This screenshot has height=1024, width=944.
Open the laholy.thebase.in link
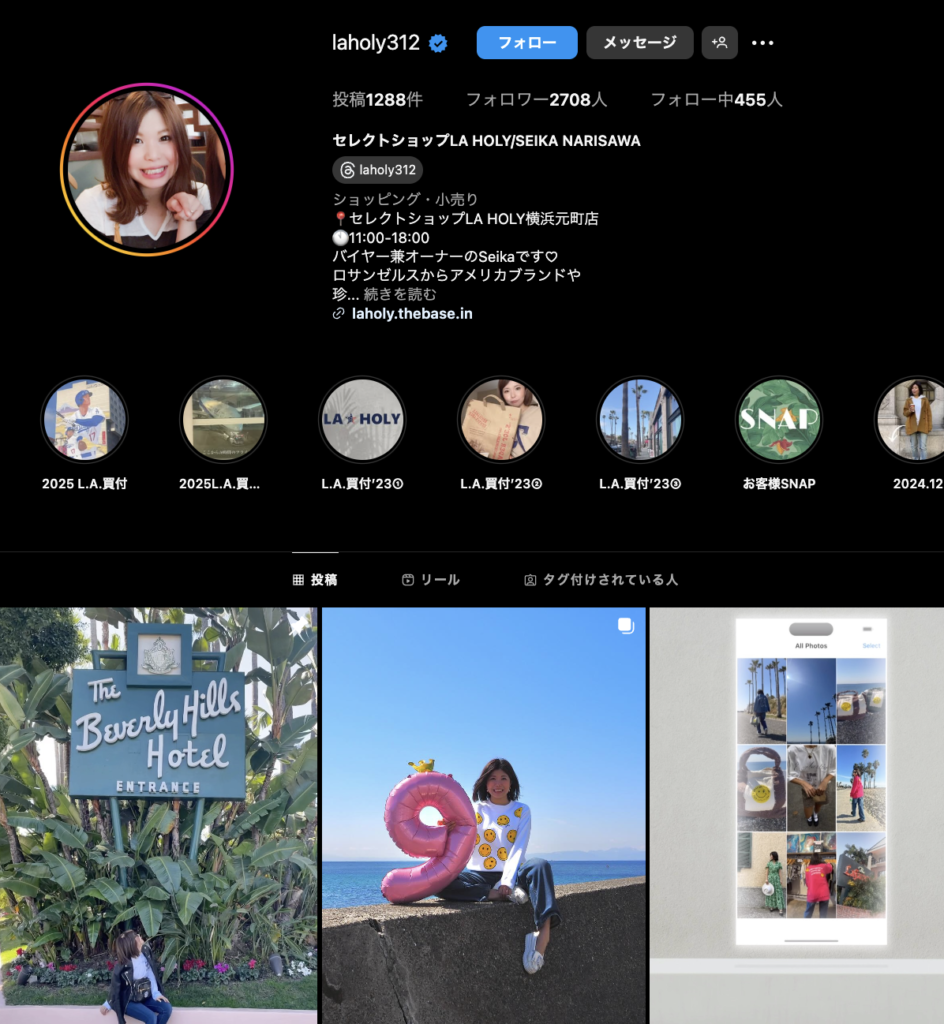pos(411,313)
